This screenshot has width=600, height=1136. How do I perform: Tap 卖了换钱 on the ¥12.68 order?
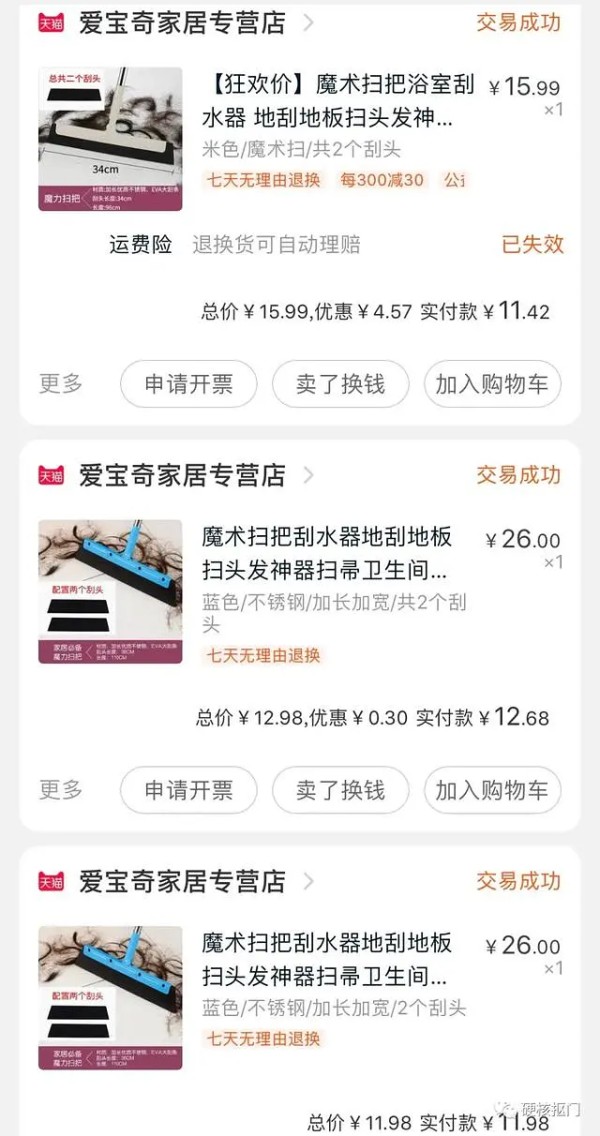tap(340, 790)
